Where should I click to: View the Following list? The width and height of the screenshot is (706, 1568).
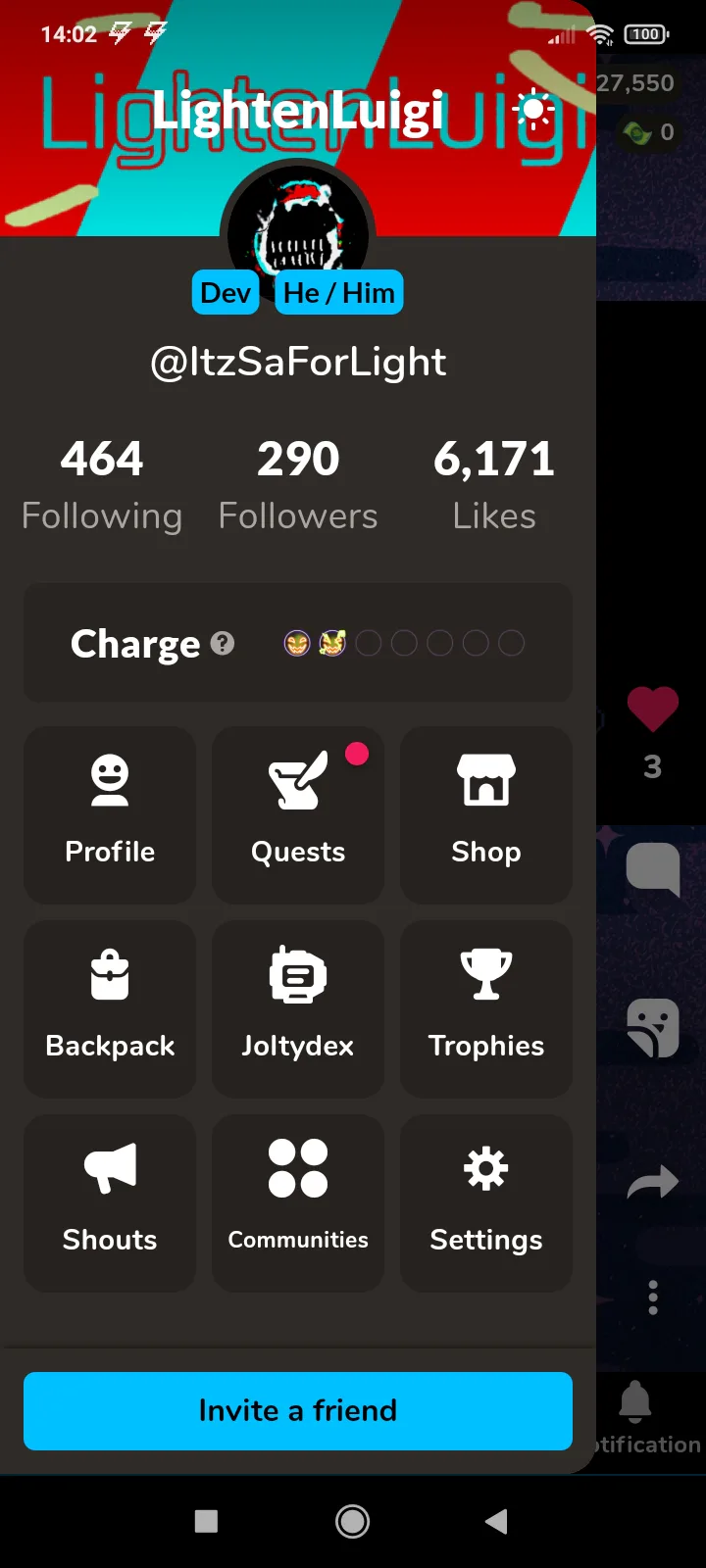pos(102,485)
